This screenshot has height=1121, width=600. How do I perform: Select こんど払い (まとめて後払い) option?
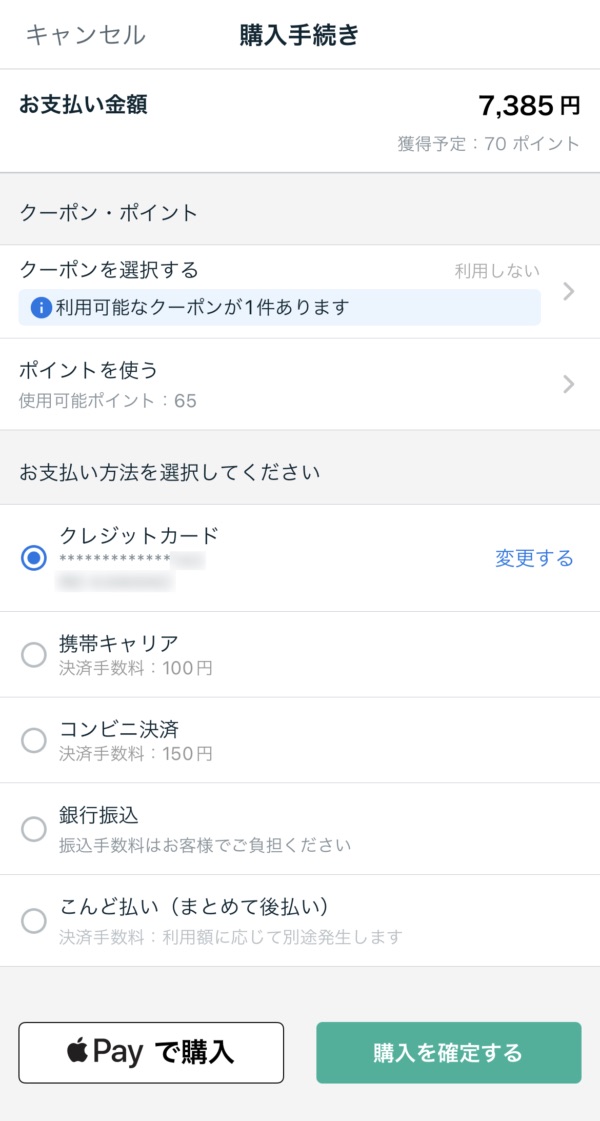click(300, 921)
